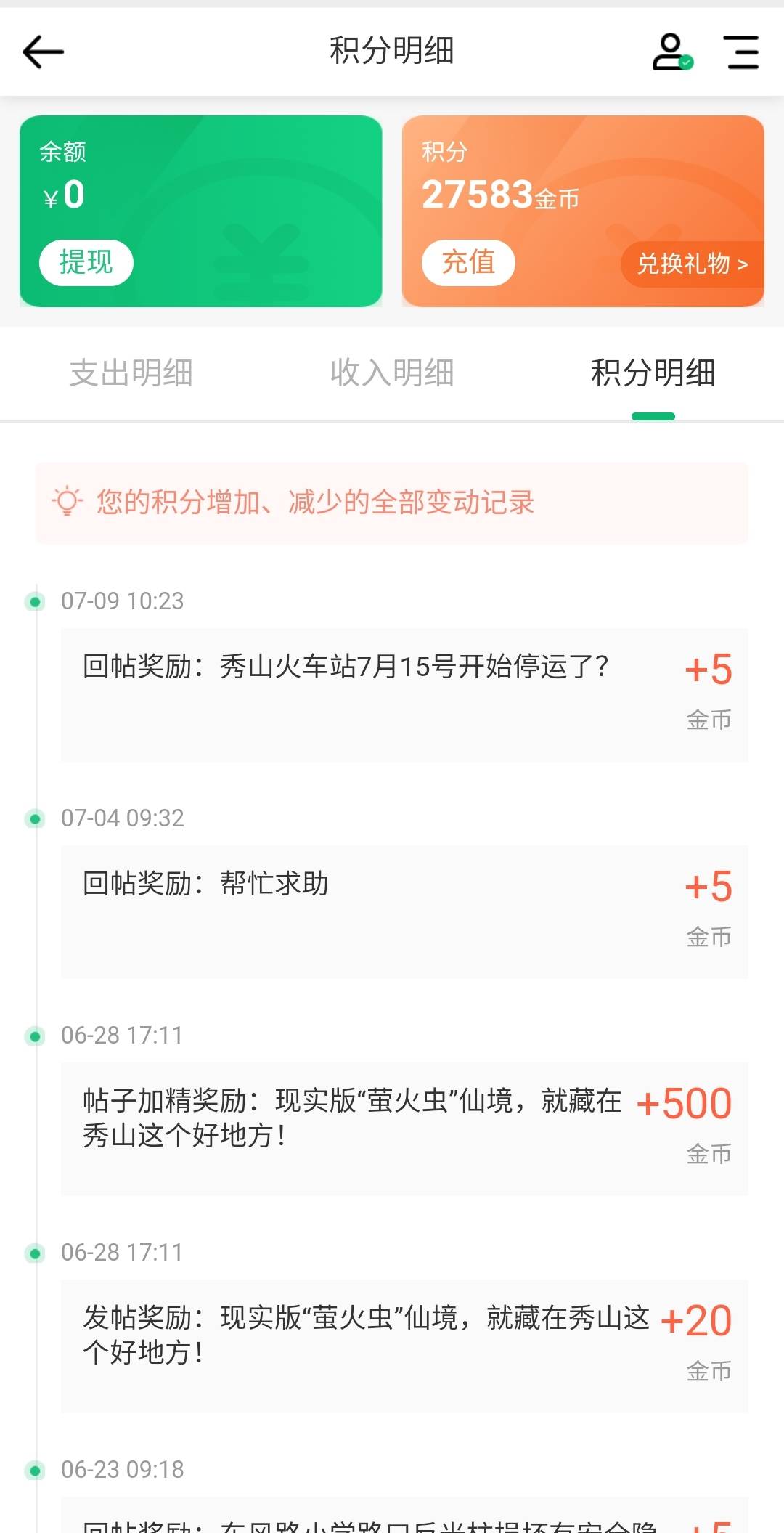784x1533 pixels.
Task: Open the 帮忙求助 reply reward record
Action: tap(404, 912)
